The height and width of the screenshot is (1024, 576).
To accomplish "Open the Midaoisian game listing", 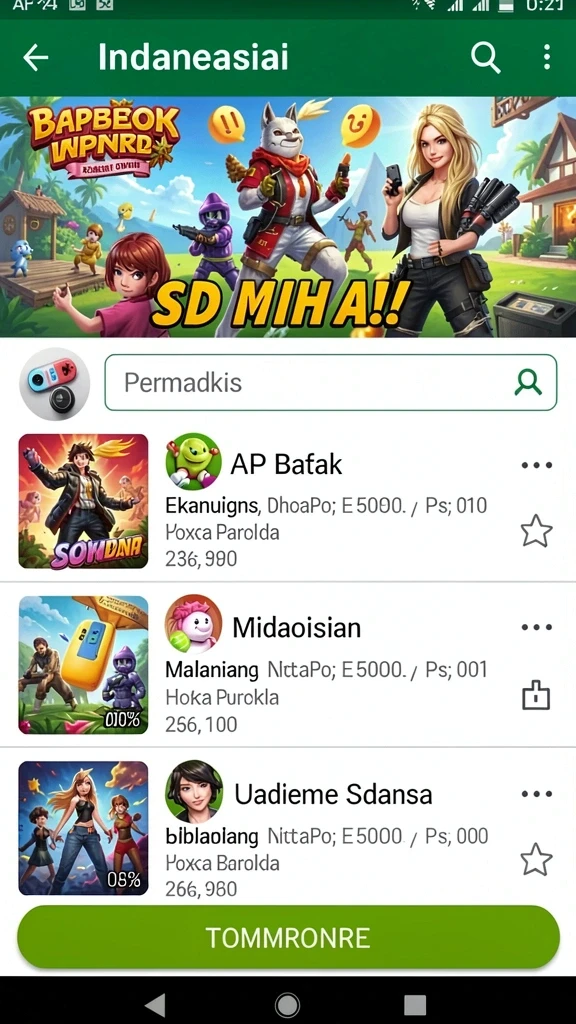I will click(x=288, y=664).
